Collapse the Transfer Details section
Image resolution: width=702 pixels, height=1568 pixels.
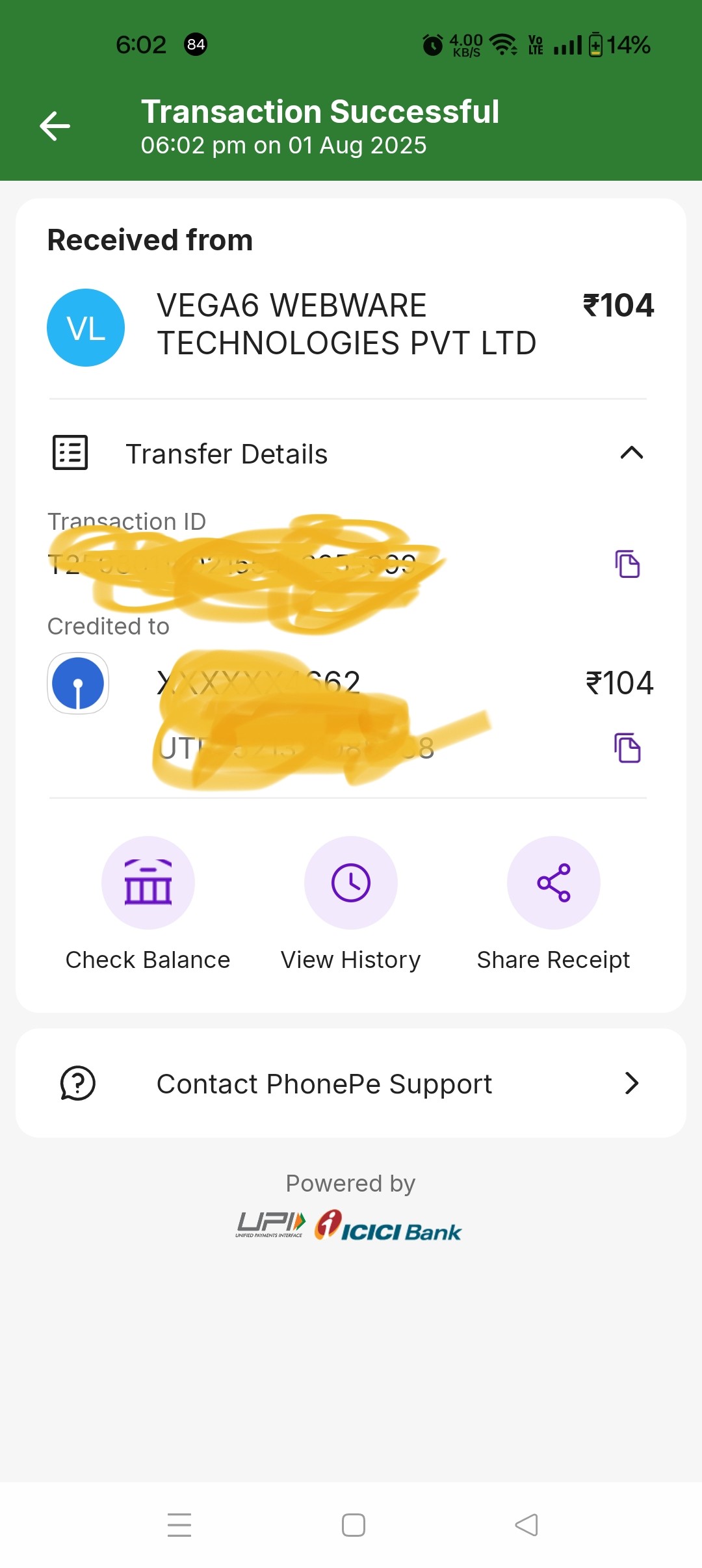[631, 453]
